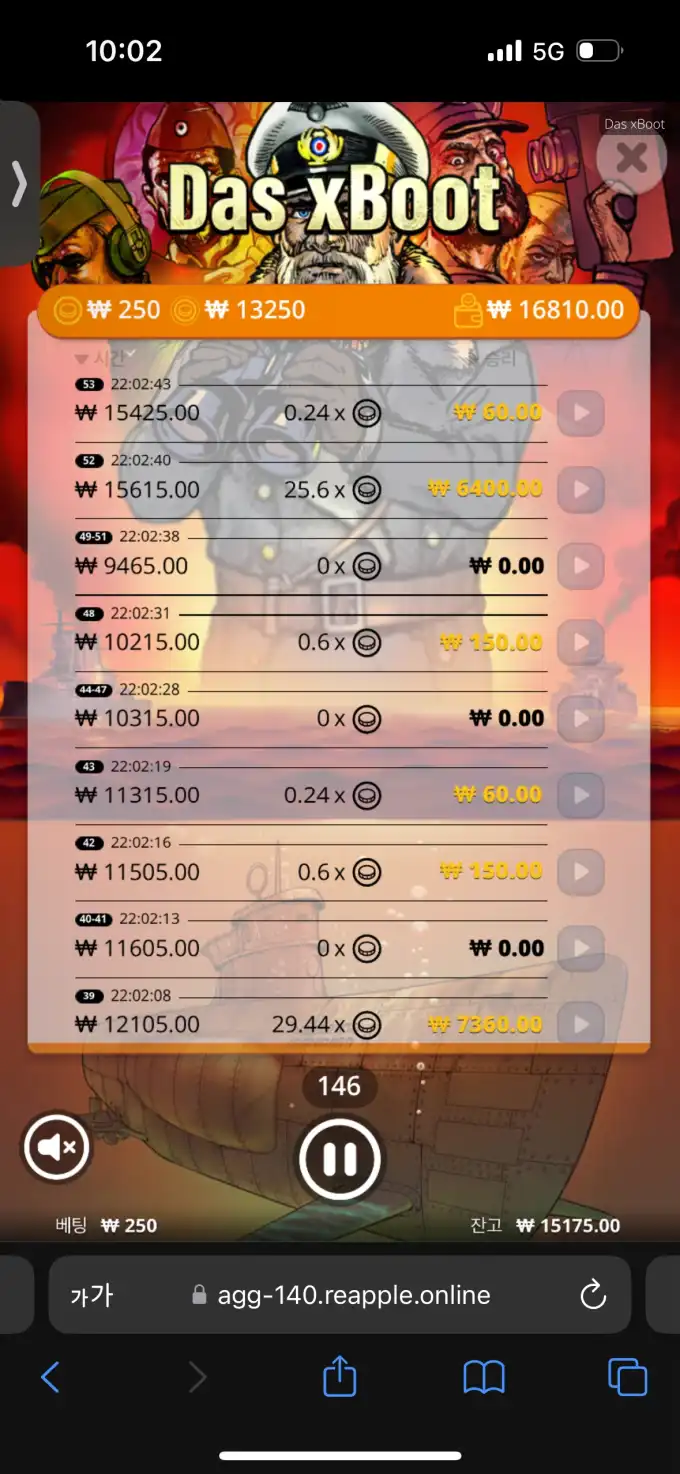Sort history by time column header
The image size is (680, 1474).
click(100, 358)
